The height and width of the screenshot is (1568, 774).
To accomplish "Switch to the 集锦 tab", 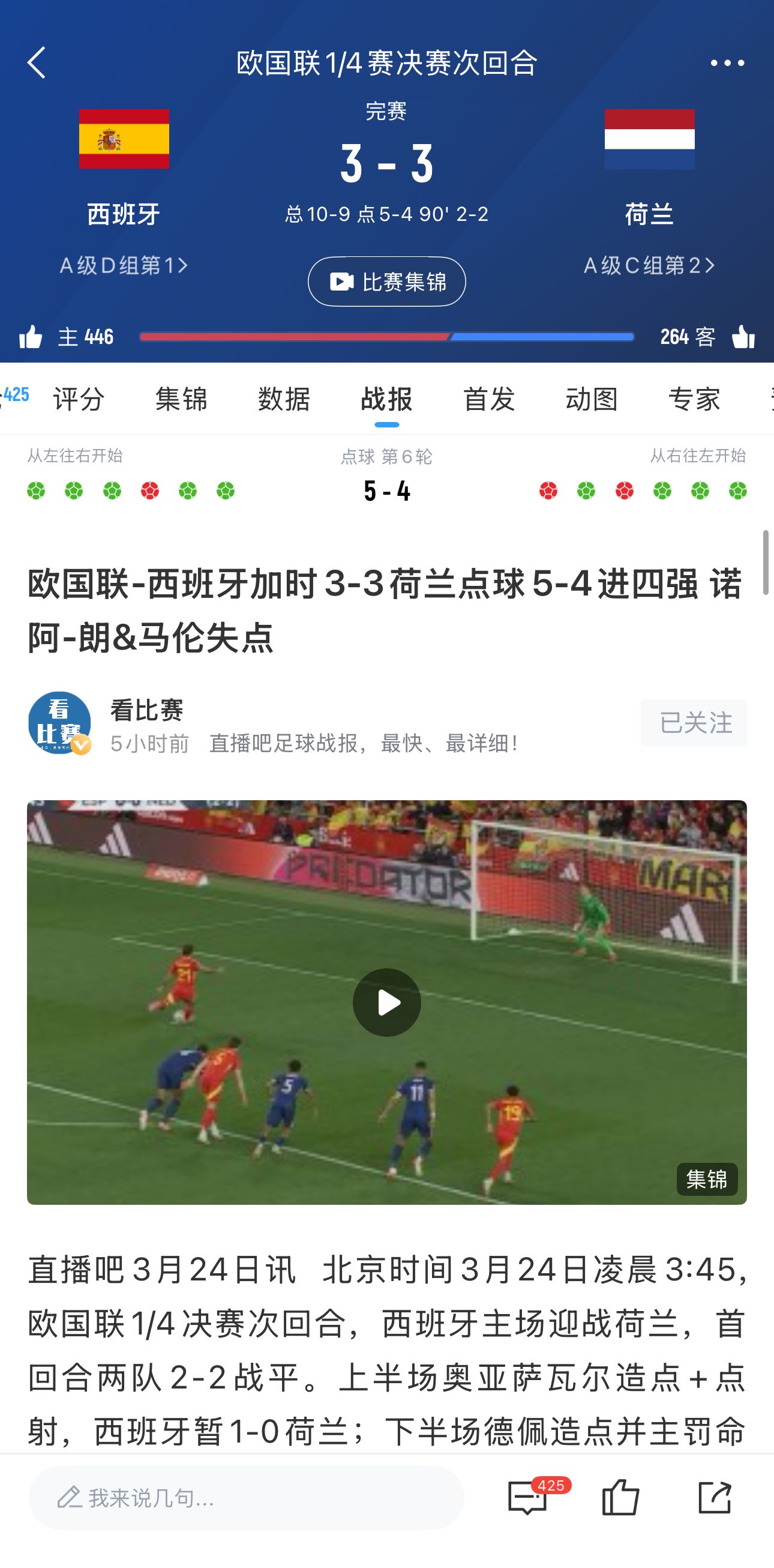I will point(181,399).
